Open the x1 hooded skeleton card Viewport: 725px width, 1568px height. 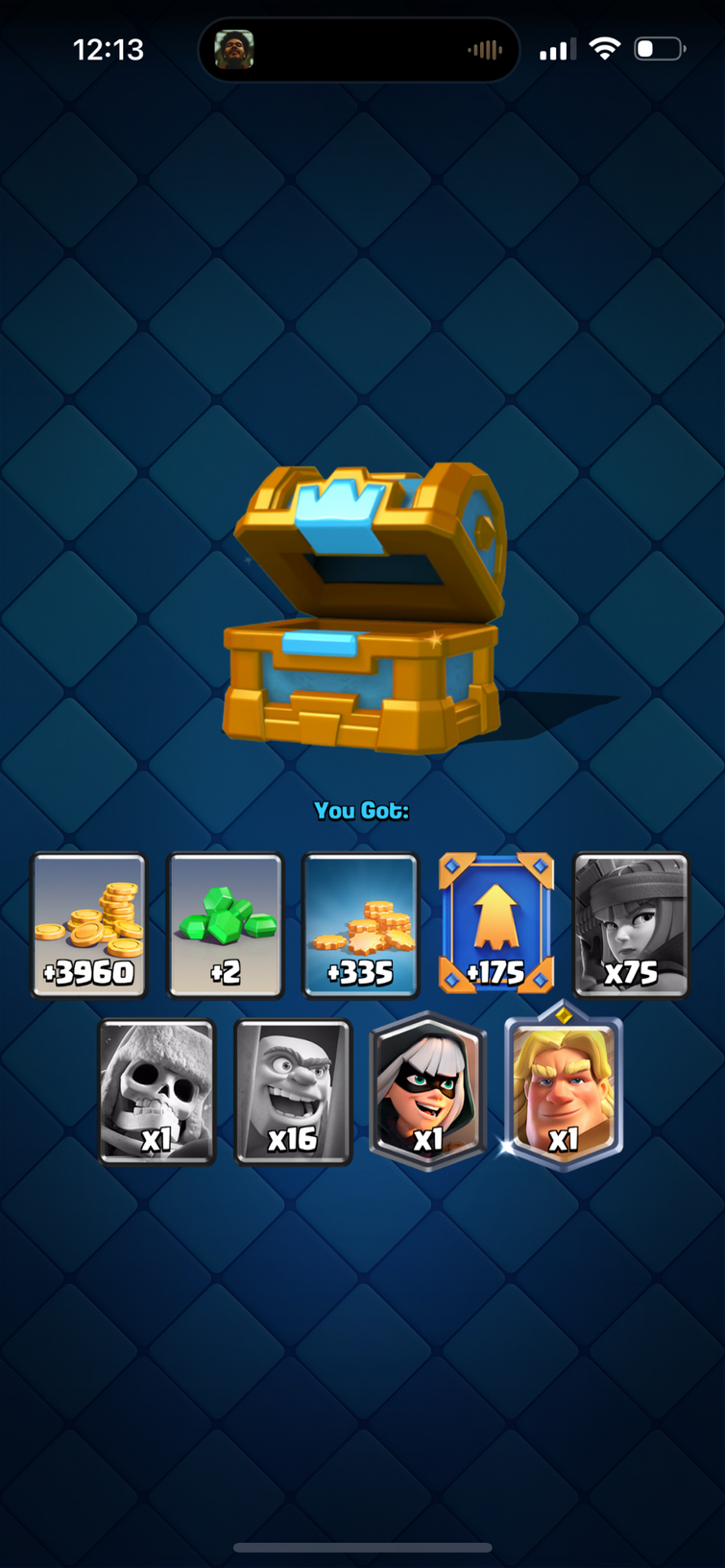[157, 1091]
